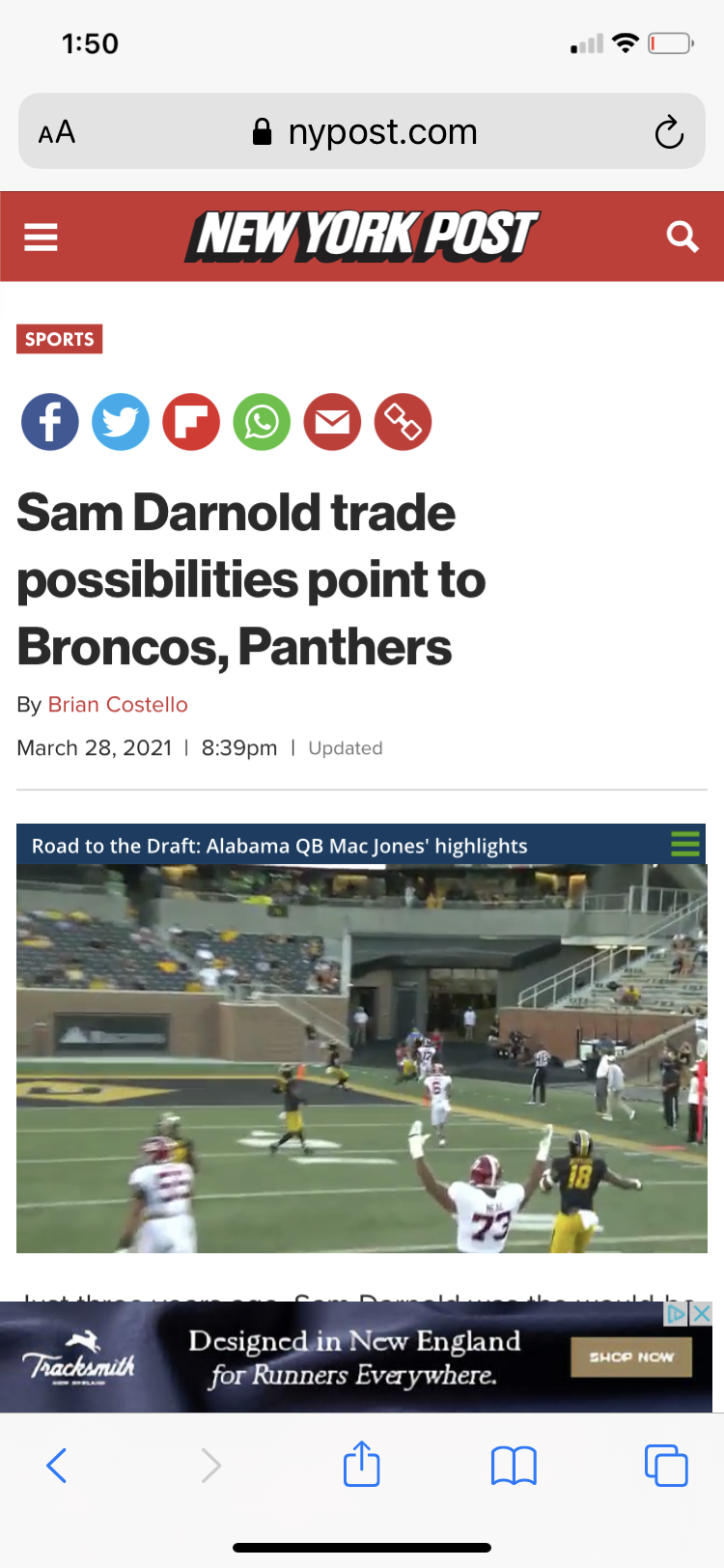Close the Tracksmith banner ad
Viewport: 724px width, 1568px height.
click(x=702, y=1313)
